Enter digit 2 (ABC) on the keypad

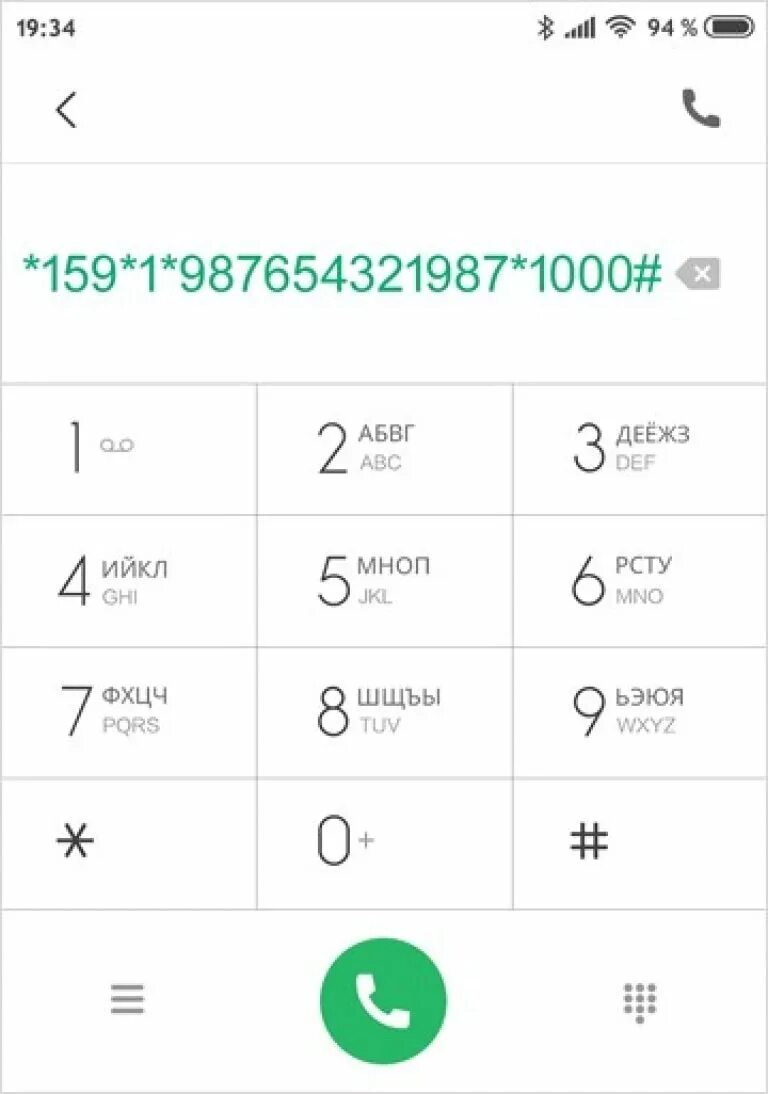(384, 449)
